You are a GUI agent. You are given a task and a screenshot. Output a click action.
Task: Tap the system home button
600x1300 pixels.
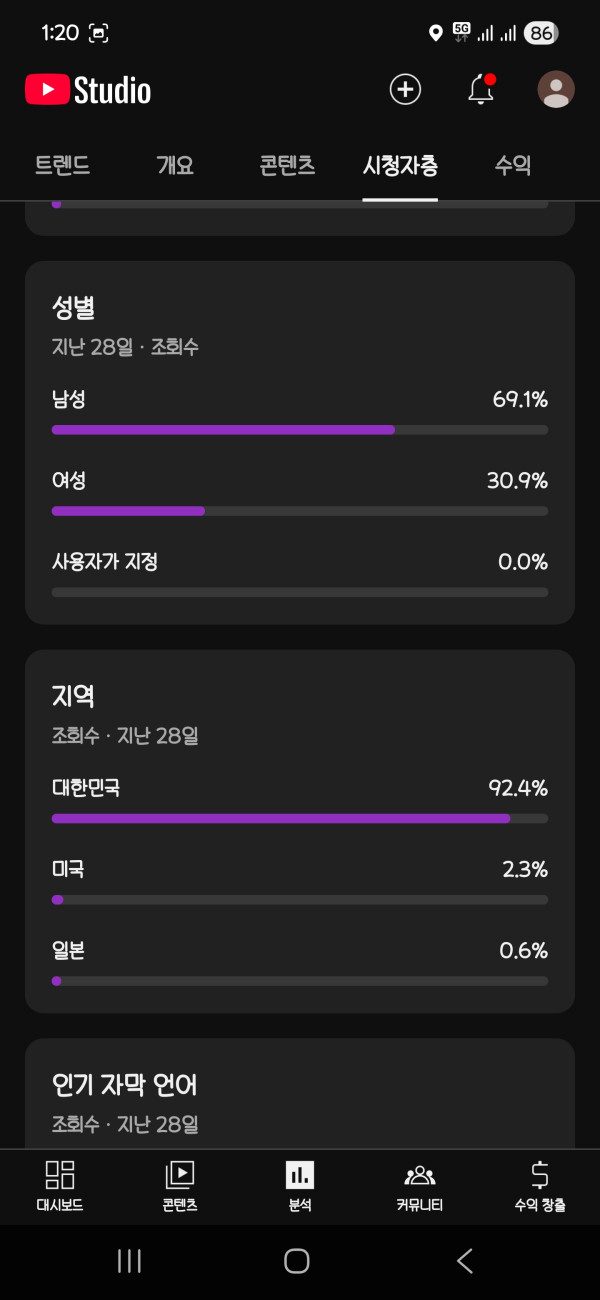[297, 1261]
